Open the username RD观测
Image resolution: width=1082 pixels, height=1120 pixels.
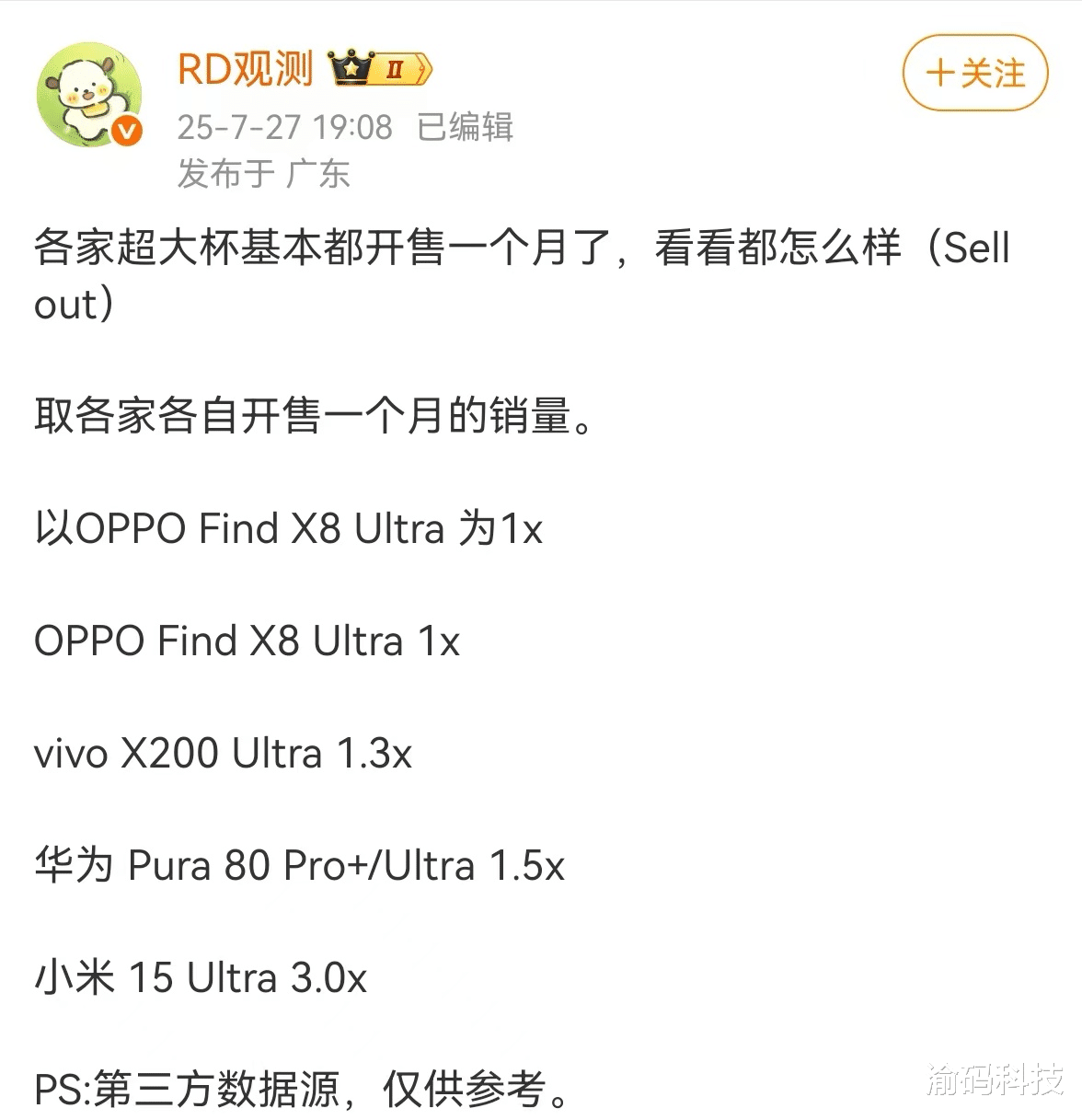(245, 68)
